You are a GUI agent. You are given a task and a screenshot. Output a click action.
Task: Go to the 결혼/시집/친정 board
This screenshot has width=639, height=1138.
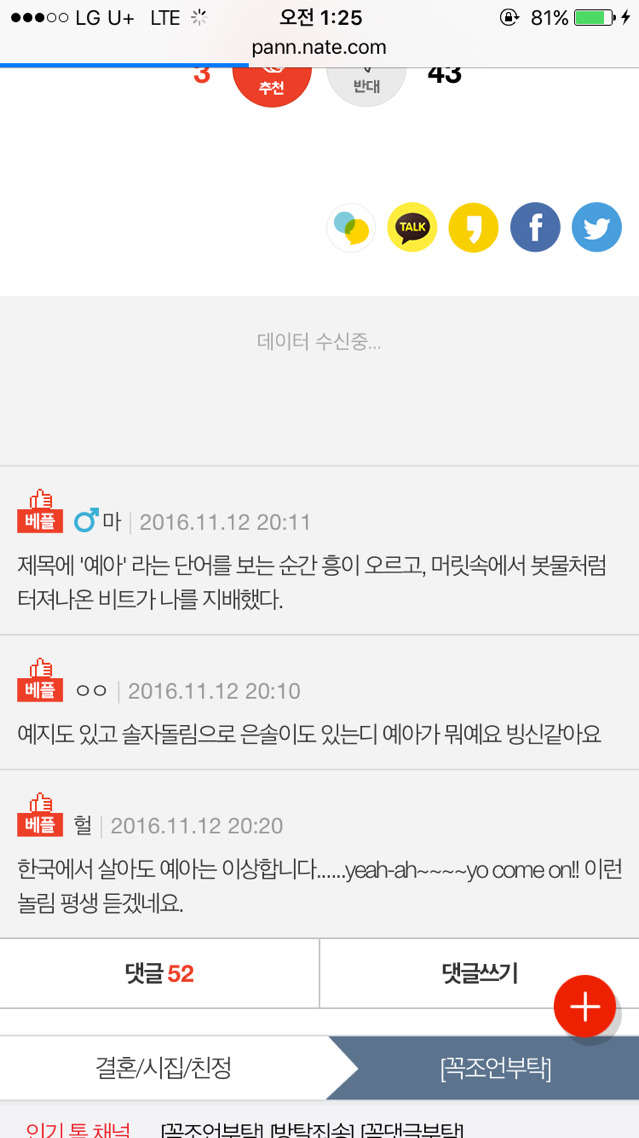click(x=164, y=1068)
